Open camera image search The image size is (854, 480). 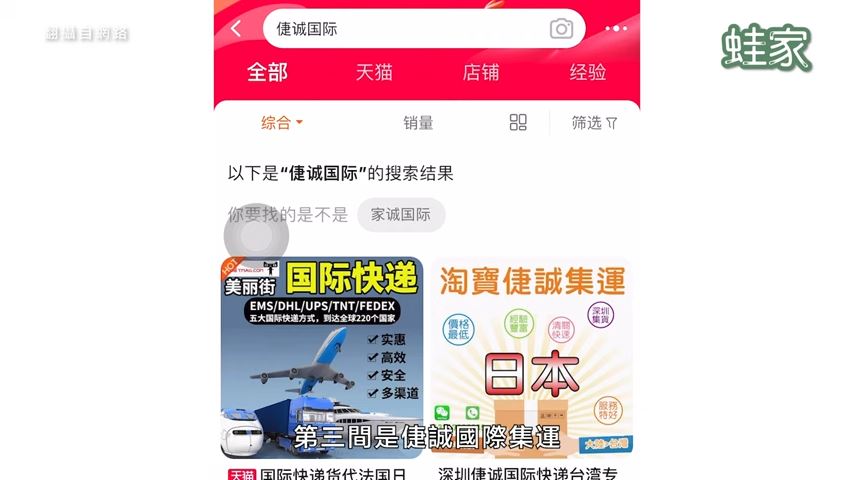pyautogui.click(x=562, y=29)
